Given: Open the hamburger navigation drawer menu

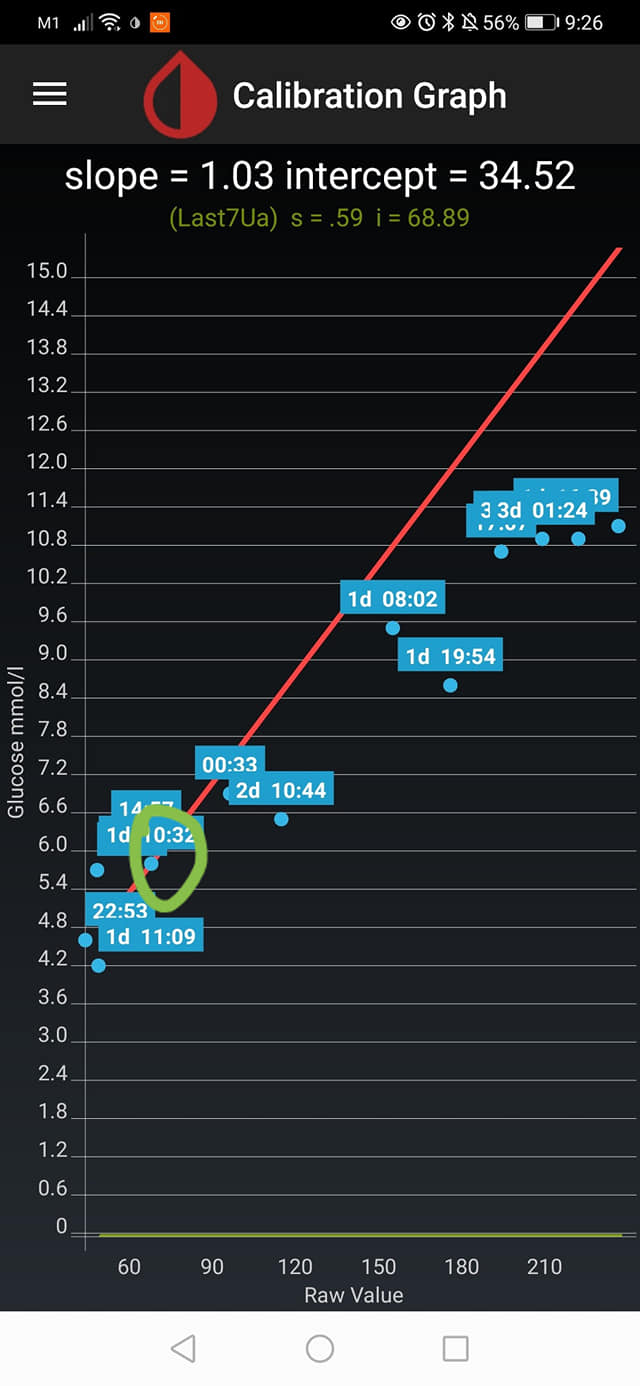Looking at the screenshot, I should pos(50,95).
